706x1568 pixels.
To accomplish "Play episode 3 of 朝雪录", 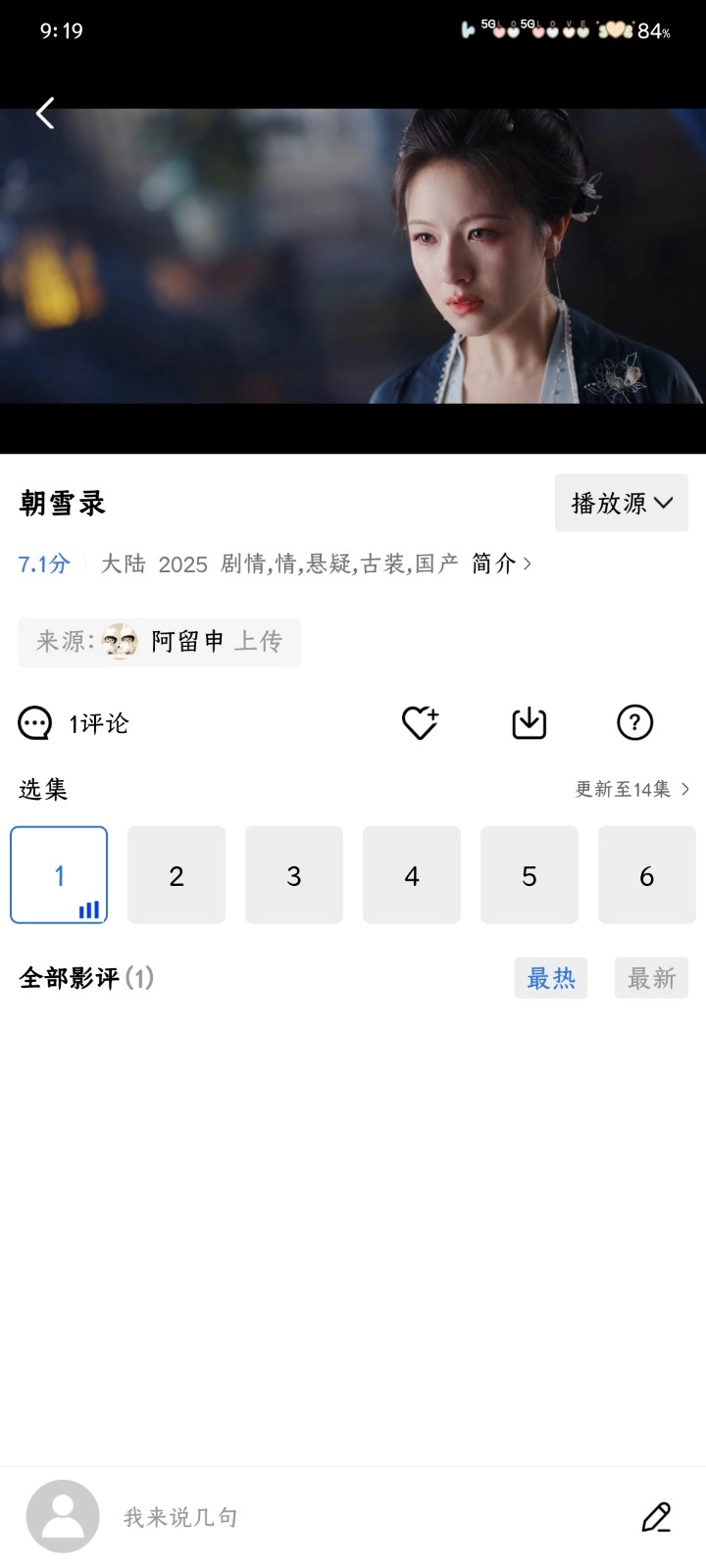I will 293,874.
